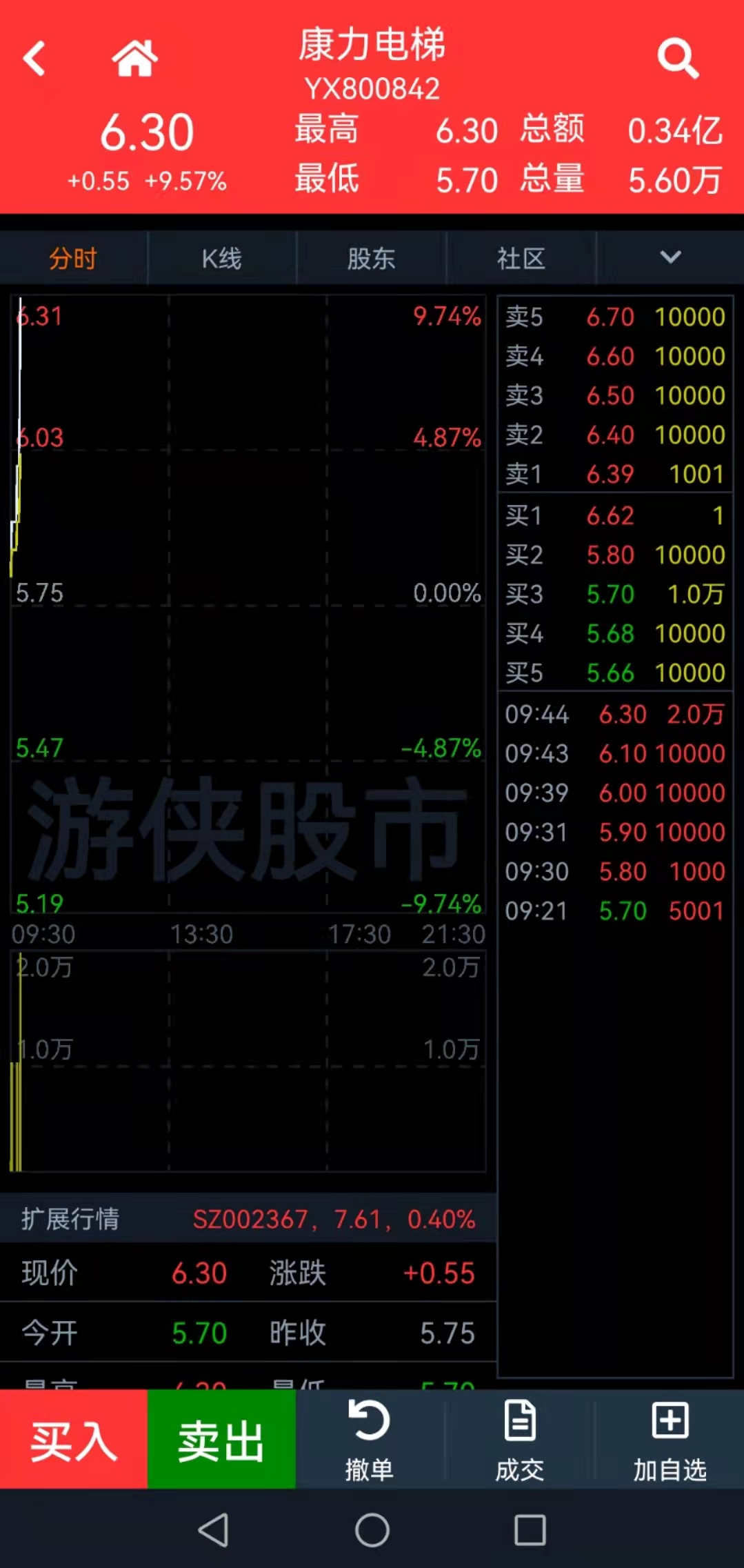Tap the red 买入 button
This screenshot has width=744, height=1568.
[x=74, y=1440]
